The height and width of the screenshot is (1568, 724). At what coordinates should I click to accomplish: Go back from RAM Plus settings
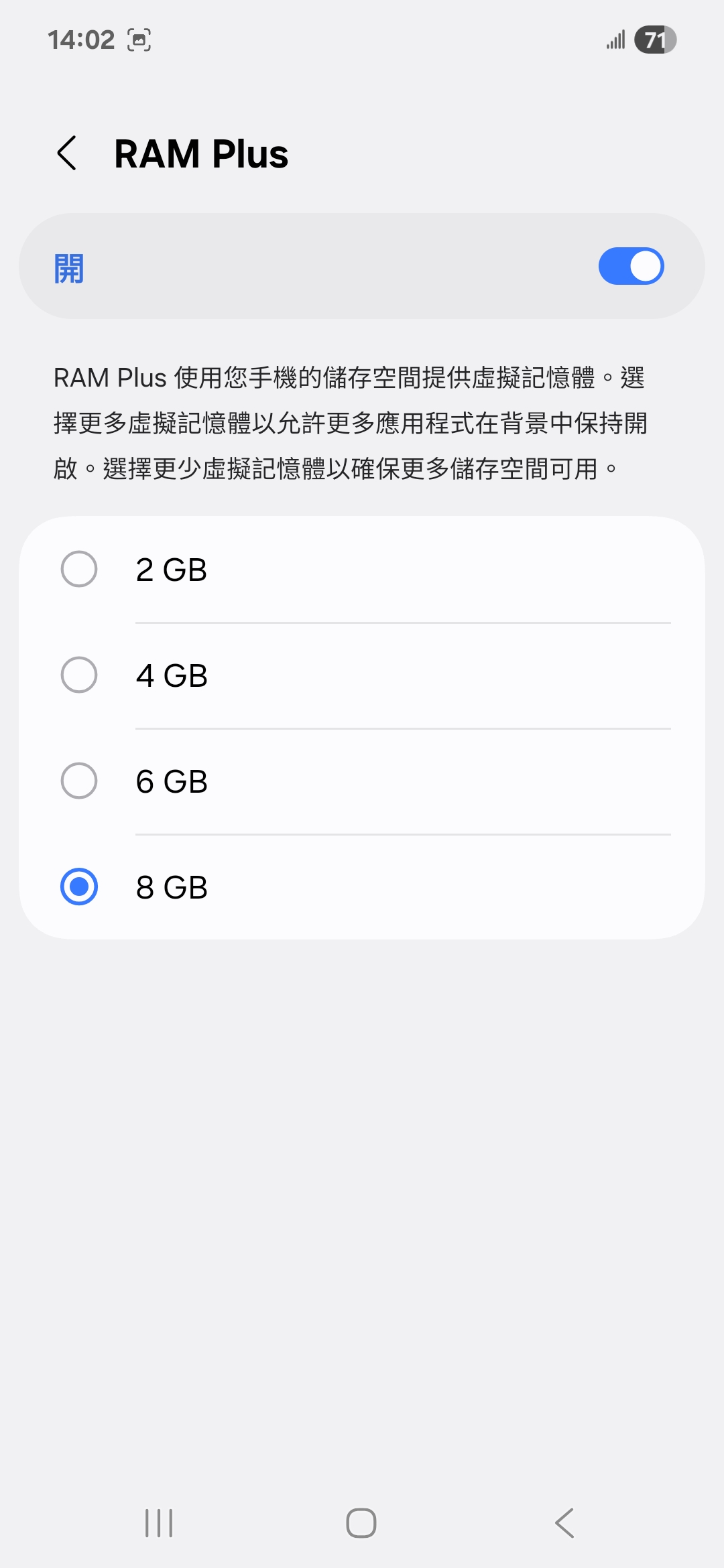(x=67, y=153)
